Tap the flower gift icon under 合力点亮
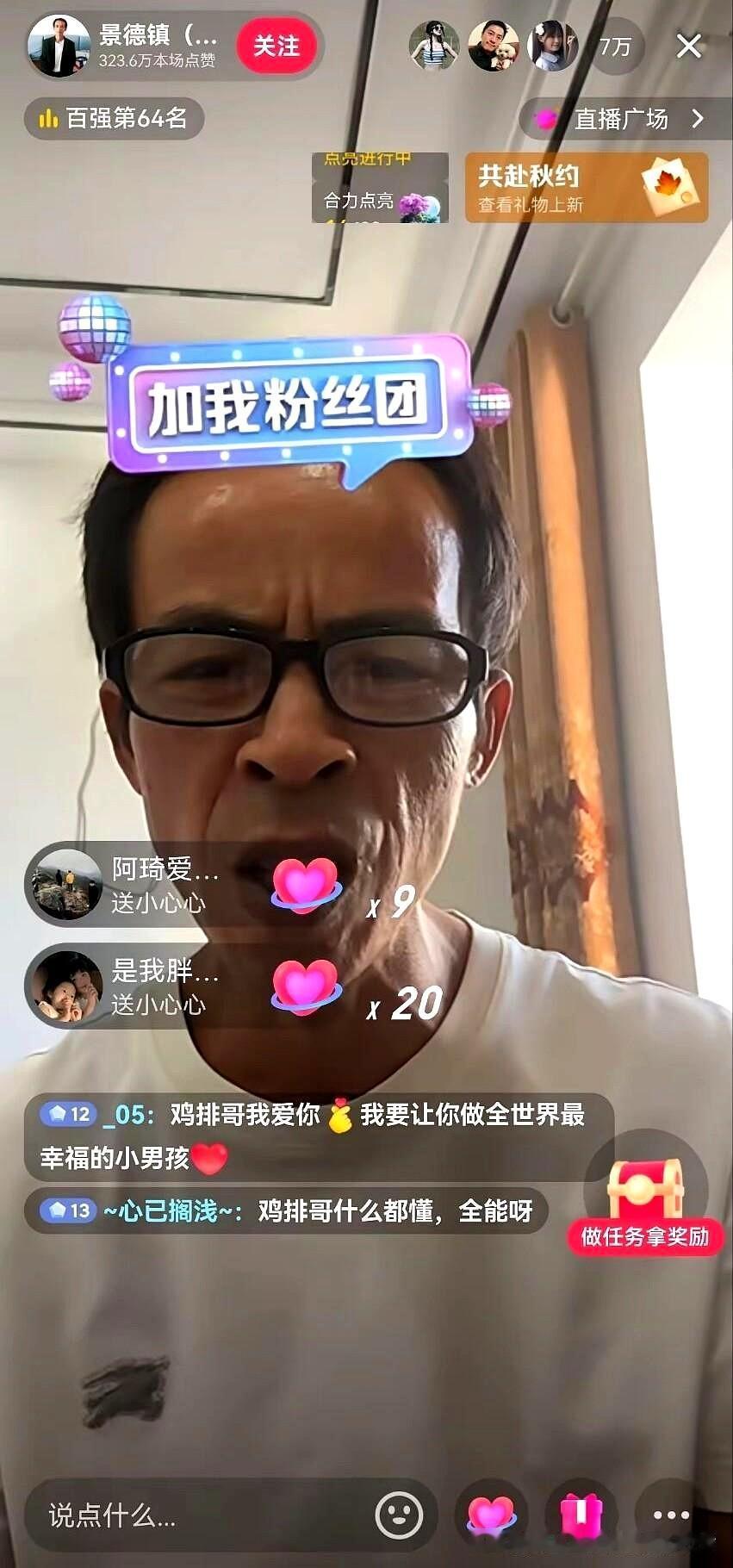733x1568 pixels. 420,209
